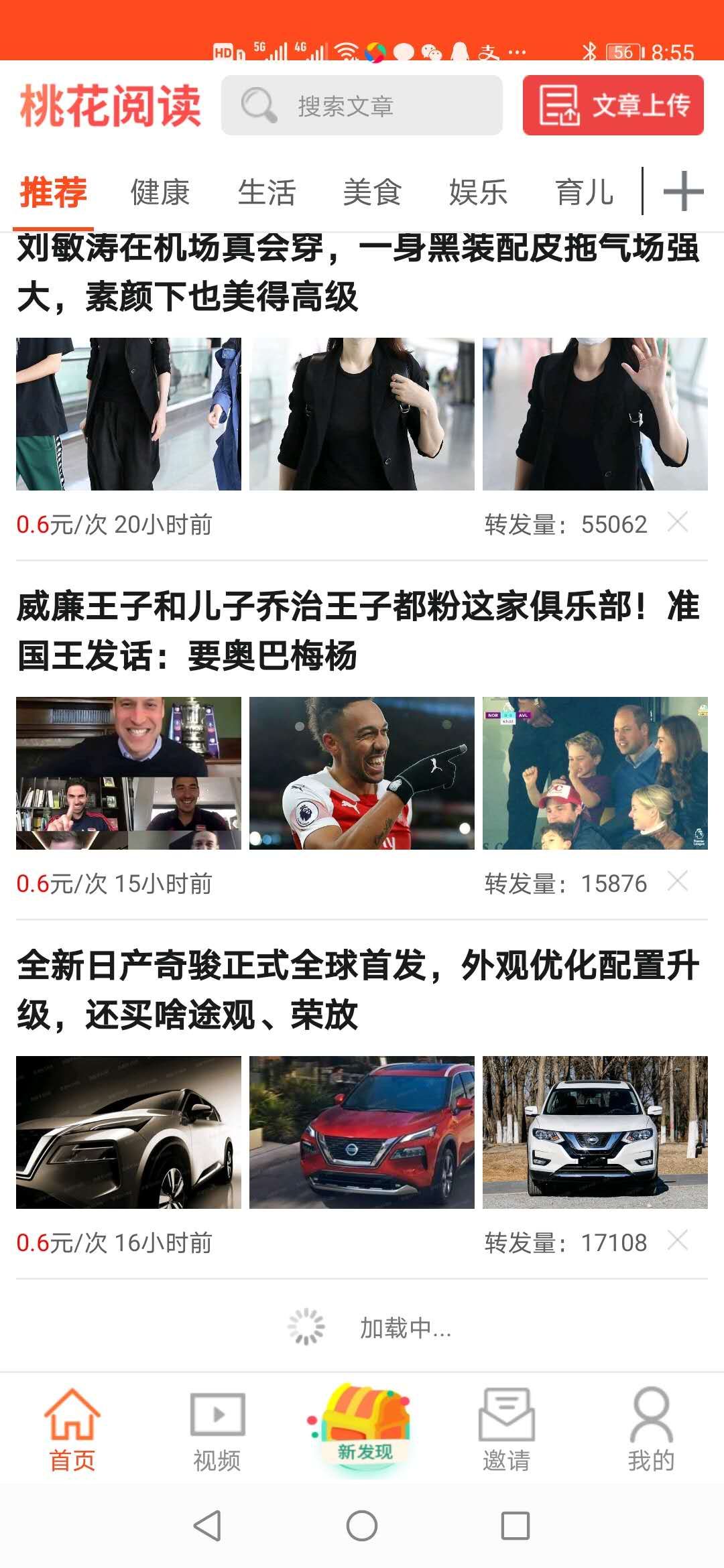Open the 威廉王子 Arsenal article

359,631
